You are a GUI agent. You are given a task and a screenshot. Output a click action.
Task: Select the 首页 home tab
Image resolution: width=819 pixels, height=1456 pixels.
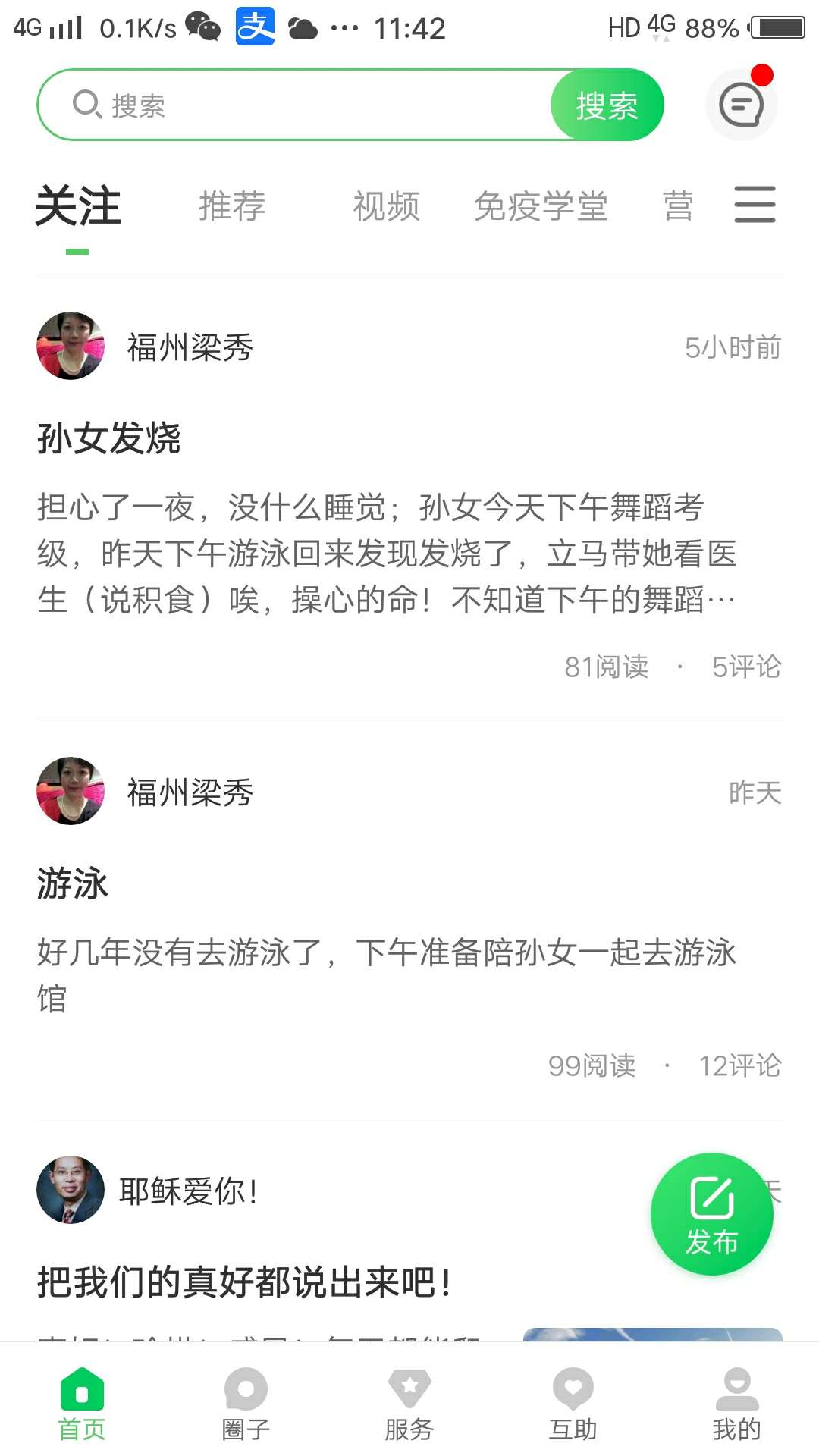point(82,1404)
